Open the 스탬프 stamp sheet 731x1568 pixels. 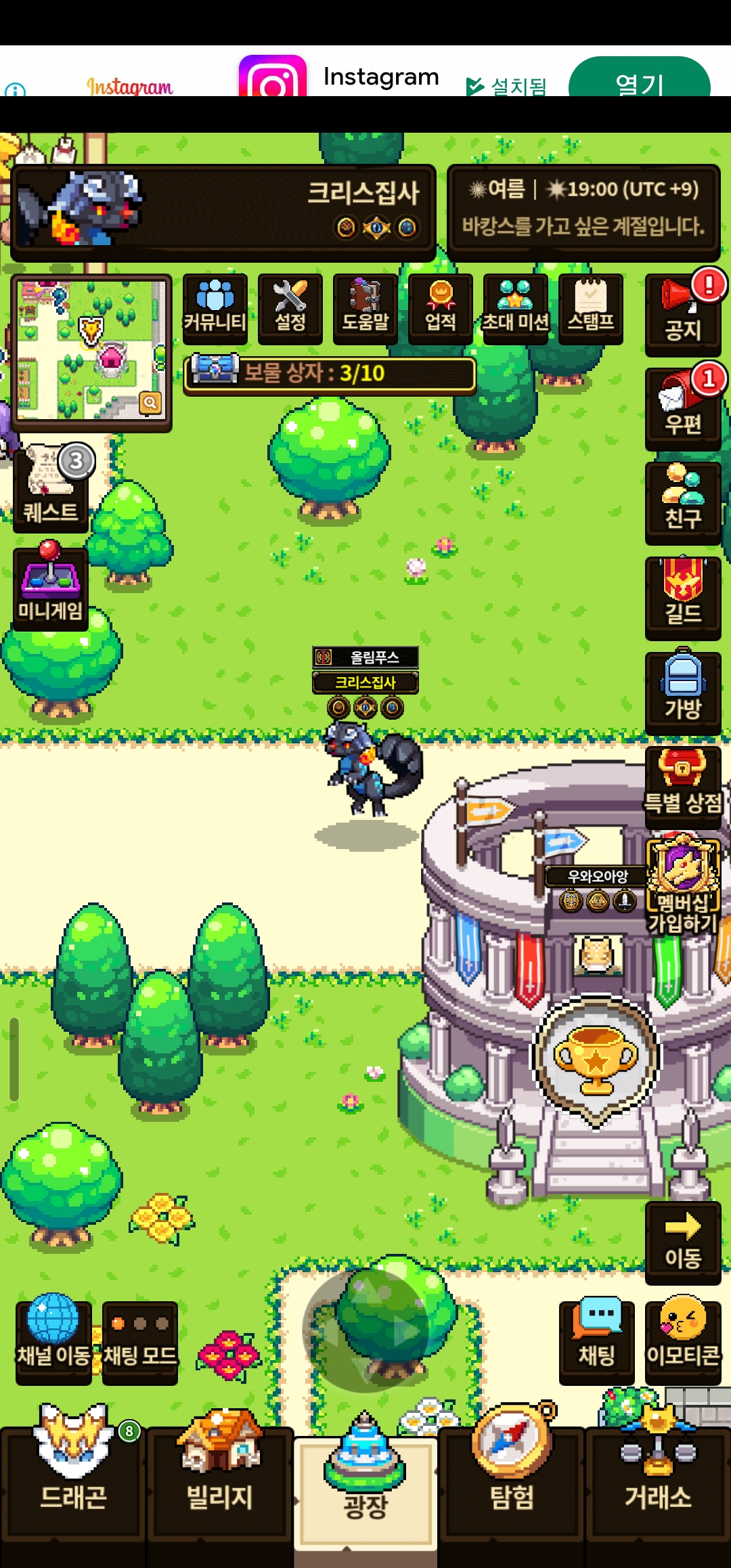pos(590,307)
